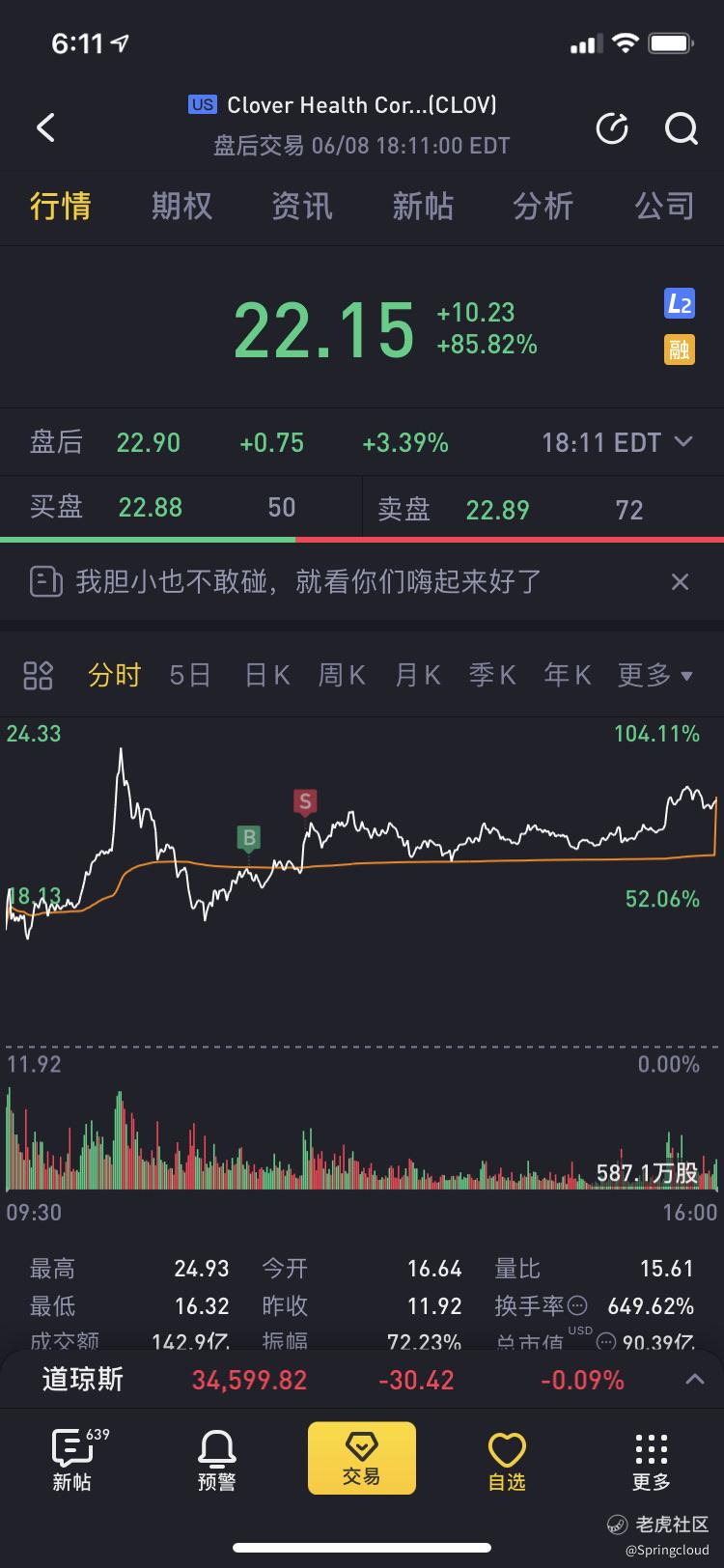Open the search icon
Viewport: 724px width, 1568px height.
[x=682, y=128]
